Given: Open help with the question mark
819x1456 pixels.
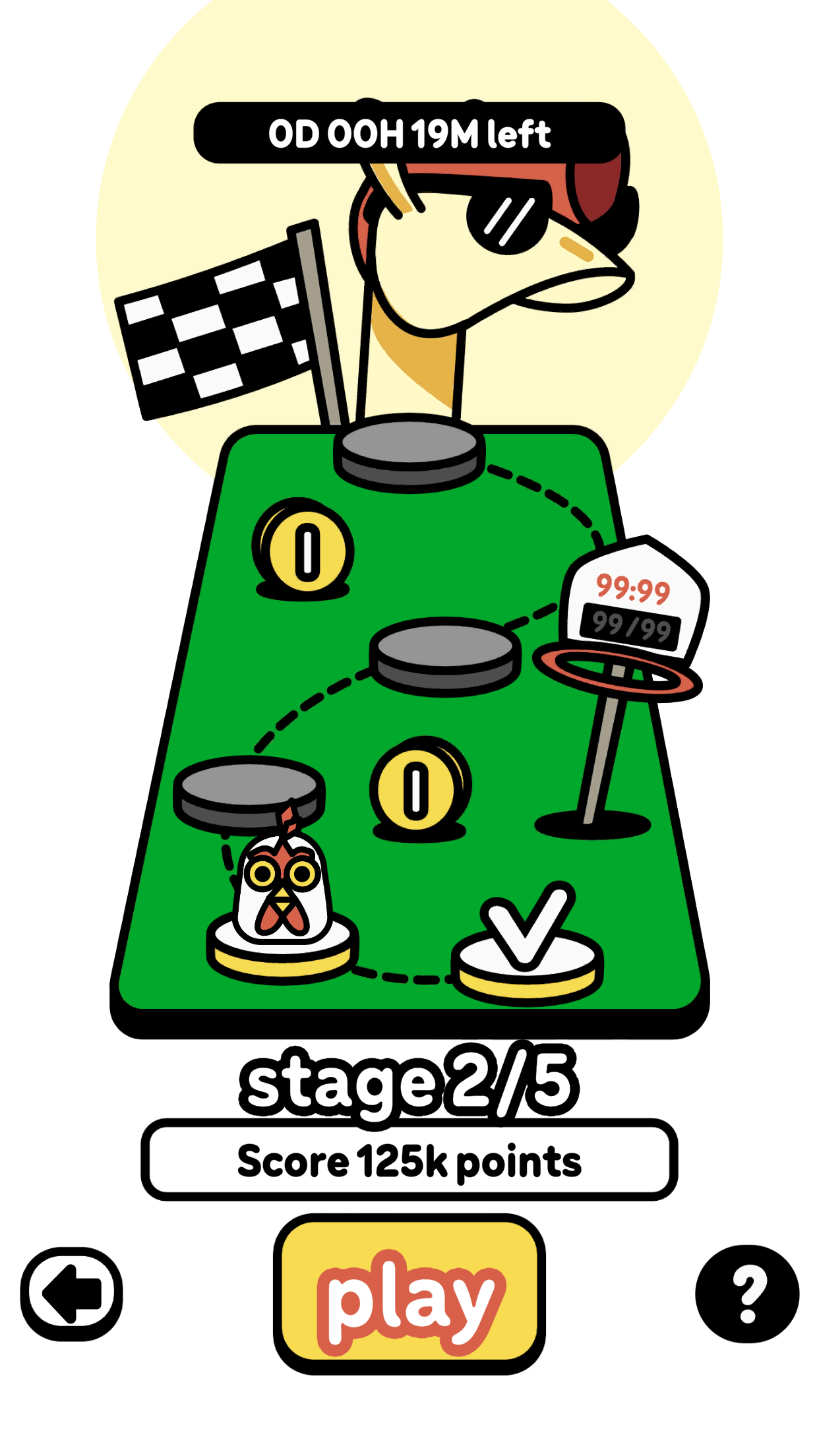Looking at the screenshot, I should click(x=746, y=1294).
